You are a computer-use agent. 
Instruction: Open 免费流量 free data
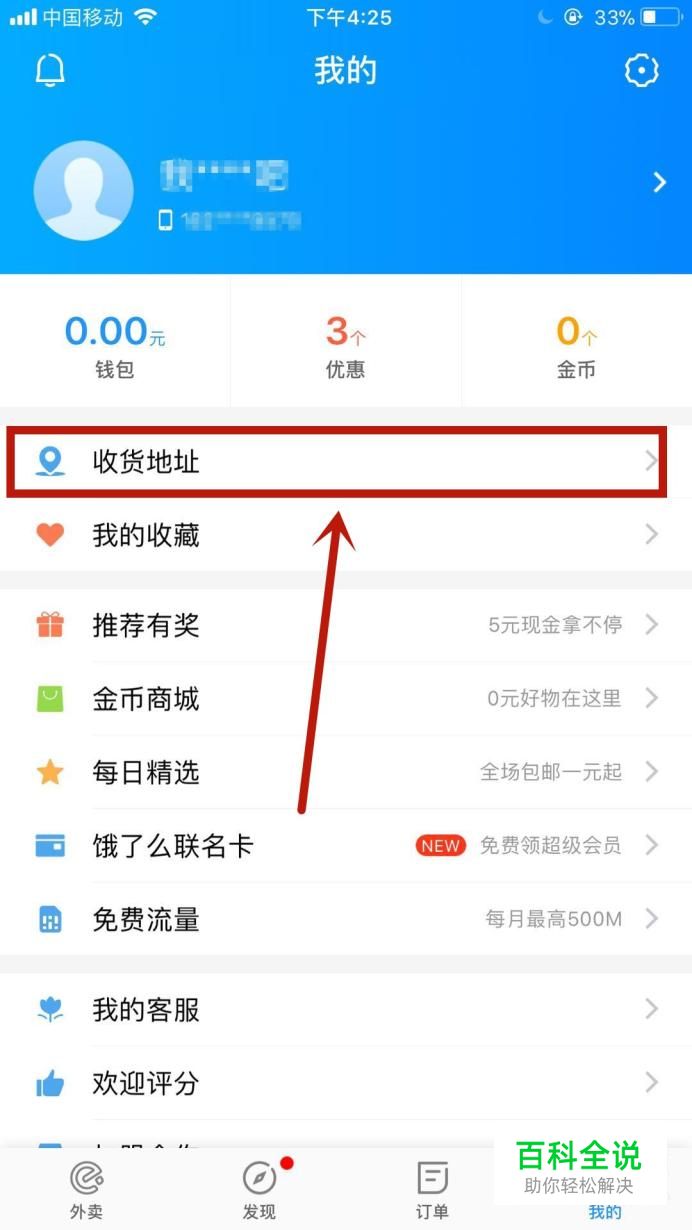[346, 918]
